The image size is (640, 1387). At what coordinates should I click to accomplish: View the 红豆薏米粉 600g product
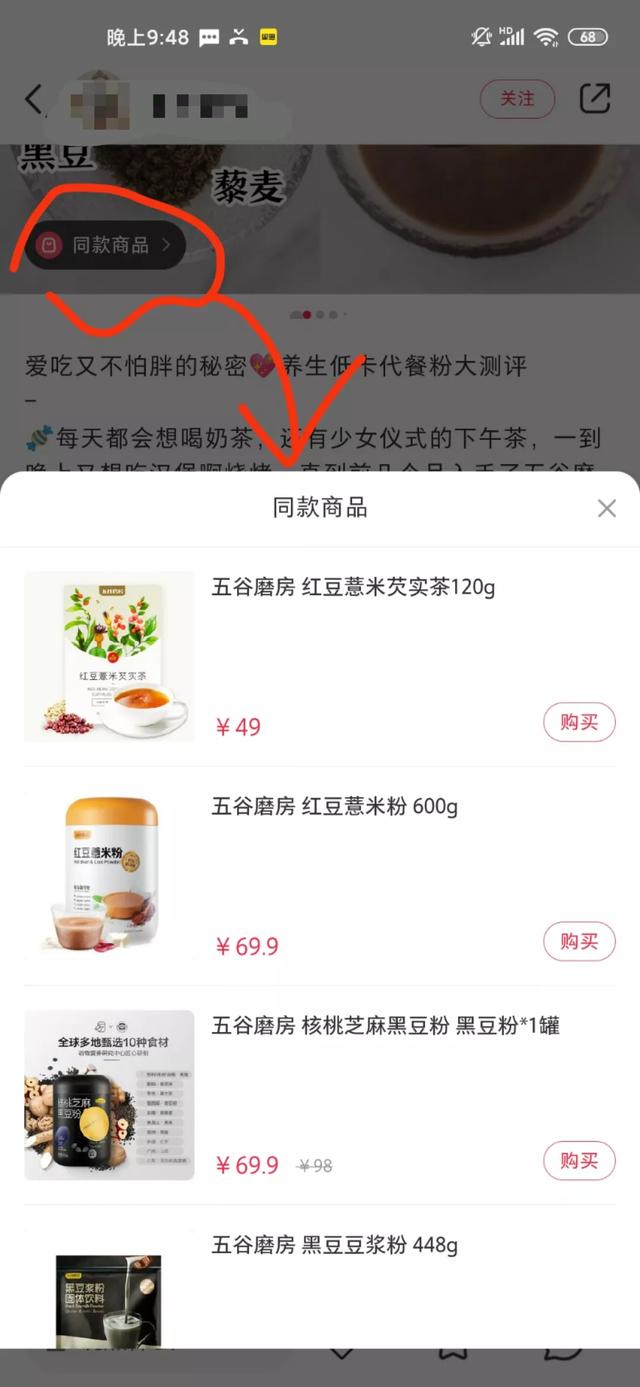[x=334, y=807]
